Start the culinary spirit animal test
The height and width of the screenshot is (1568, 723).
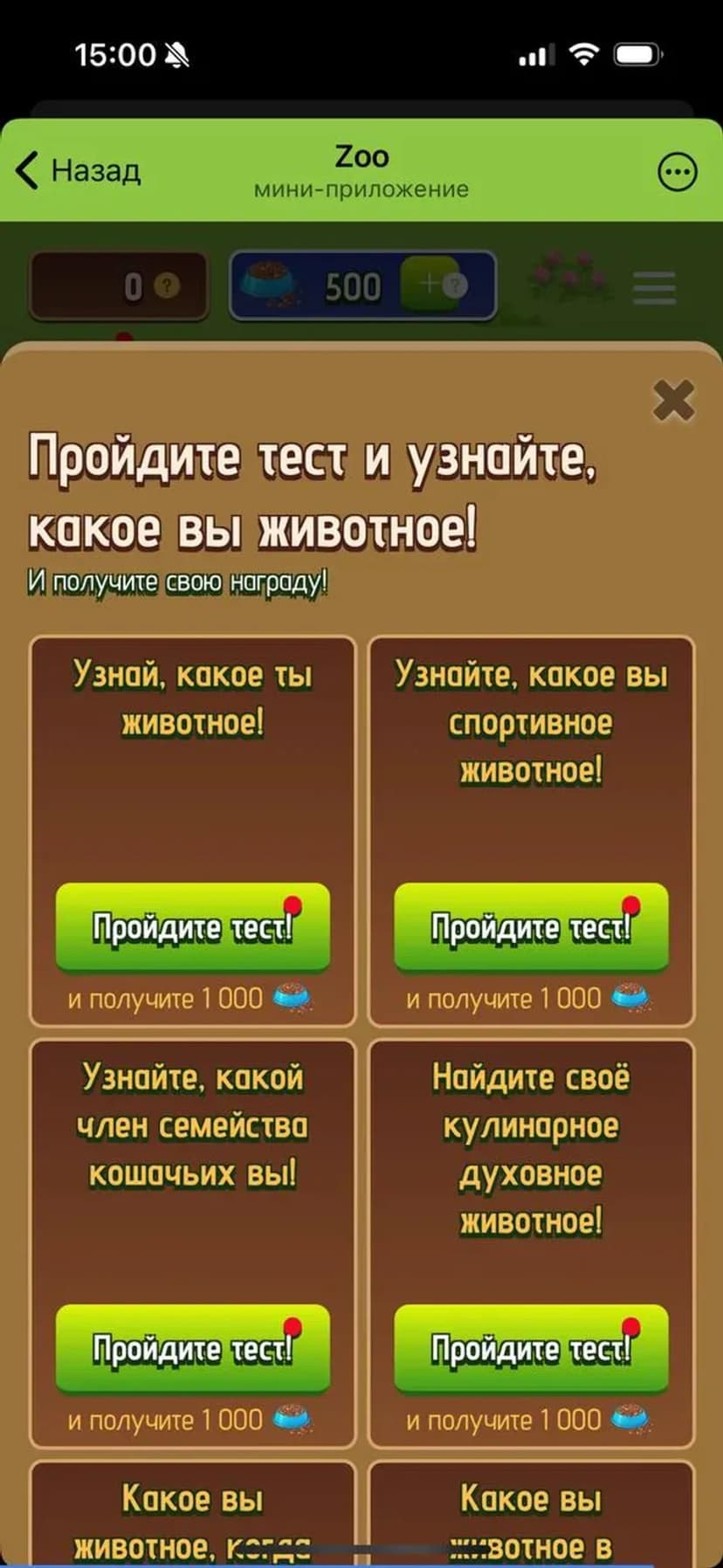(530, 1348)
